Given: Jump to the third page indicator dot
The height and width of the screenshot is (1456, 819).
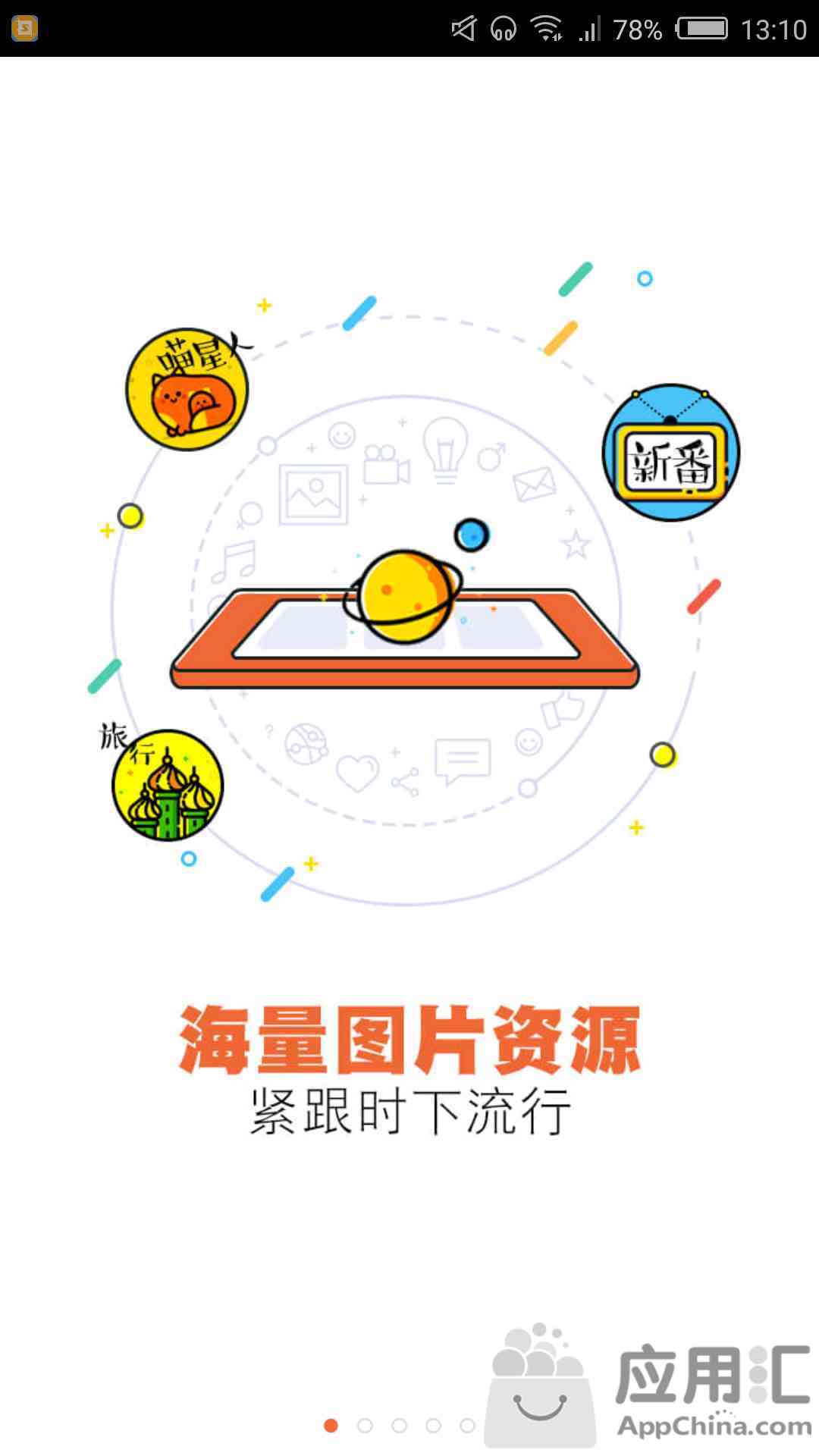Looking at the screenshot, I should 399,1426.
